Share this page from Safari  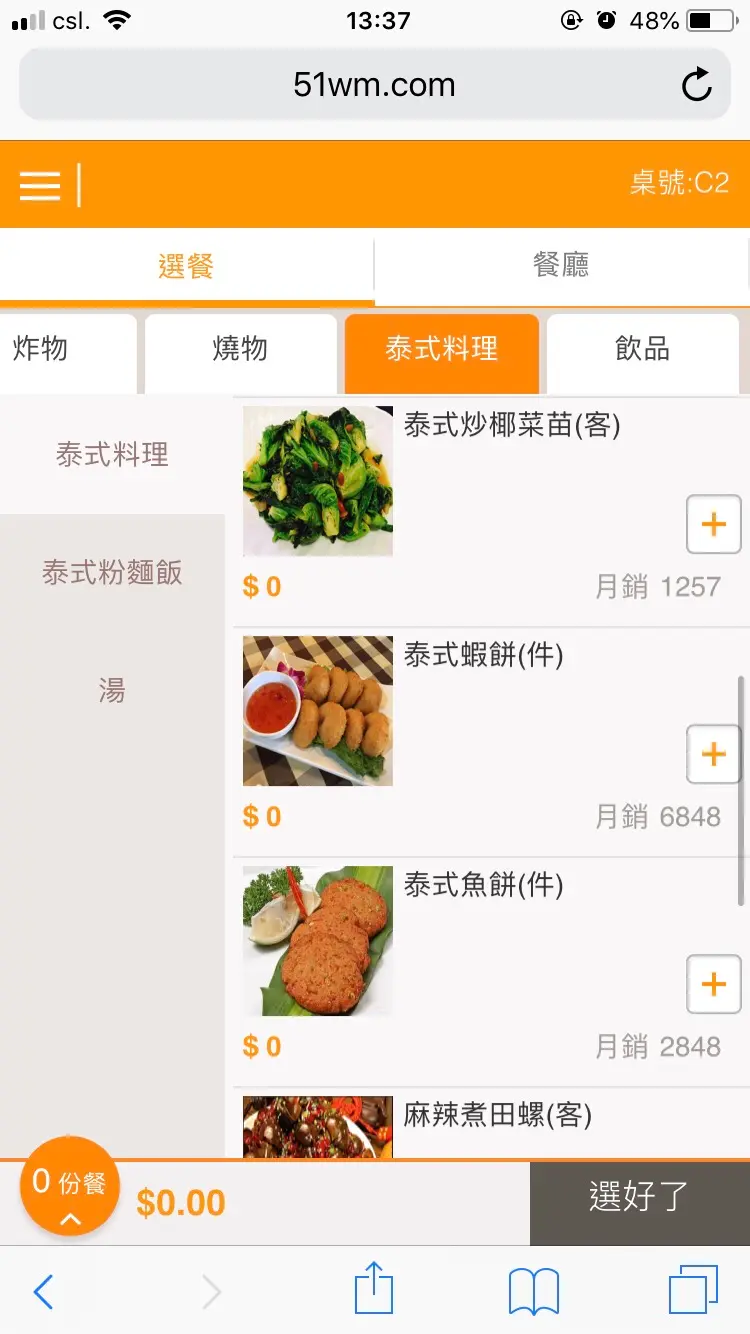coord(374,1289)
